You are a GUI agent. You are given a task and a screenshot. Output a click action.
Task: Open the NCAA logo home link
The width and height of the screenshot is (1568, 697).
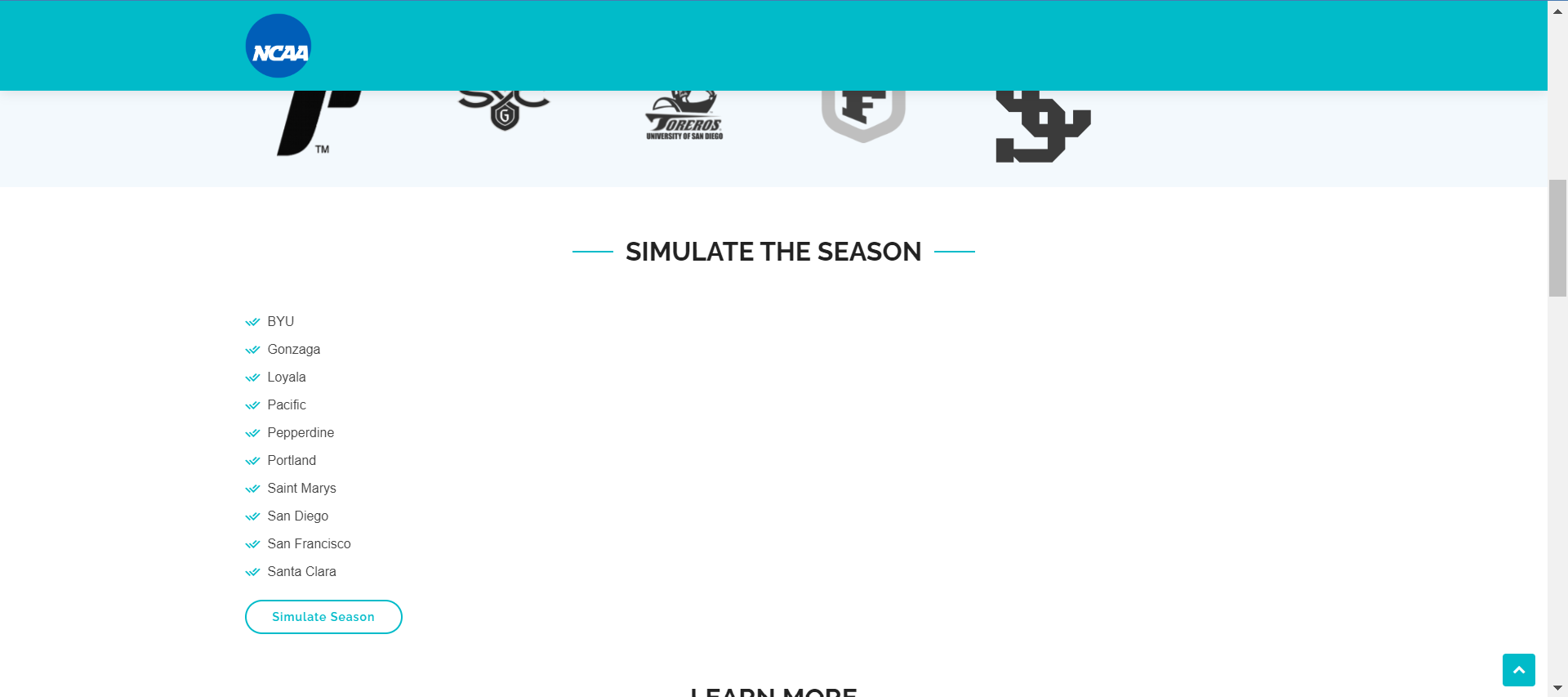(278, 47)
